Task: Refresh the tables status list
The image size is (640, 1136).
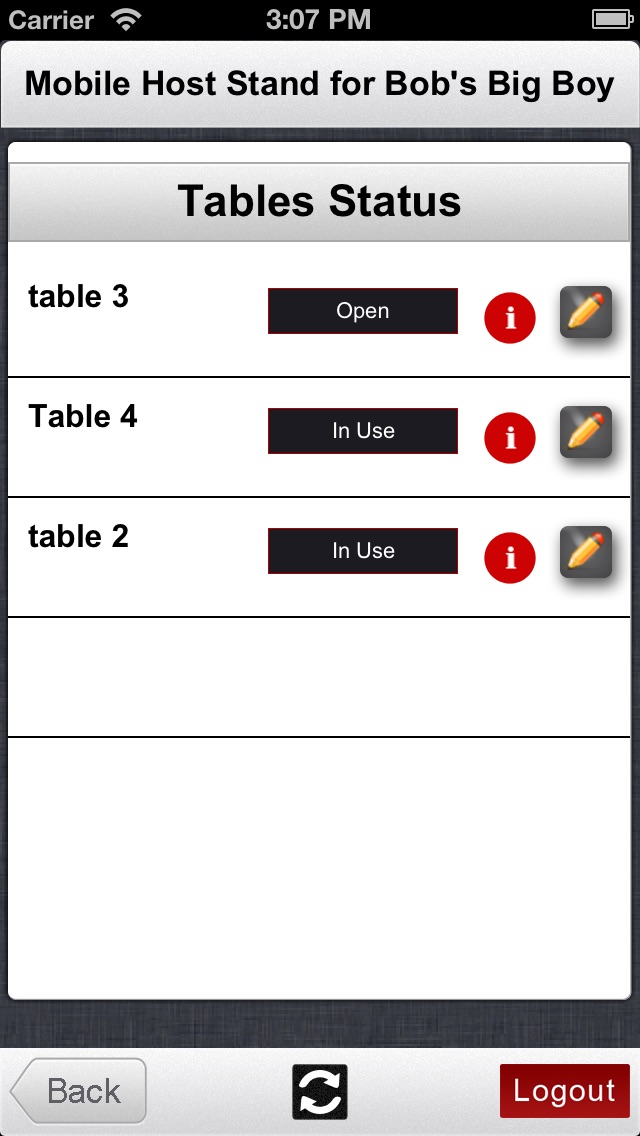Action: pos(320,1092)
